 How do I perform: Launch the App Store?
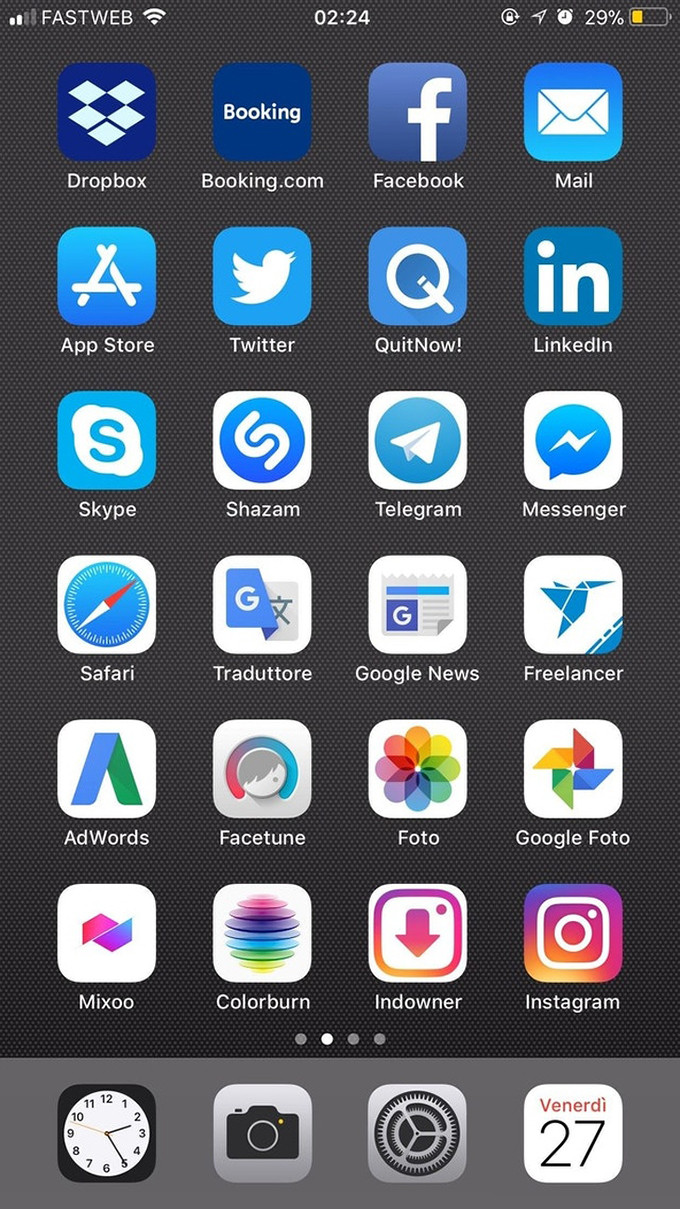click(107, 276)
